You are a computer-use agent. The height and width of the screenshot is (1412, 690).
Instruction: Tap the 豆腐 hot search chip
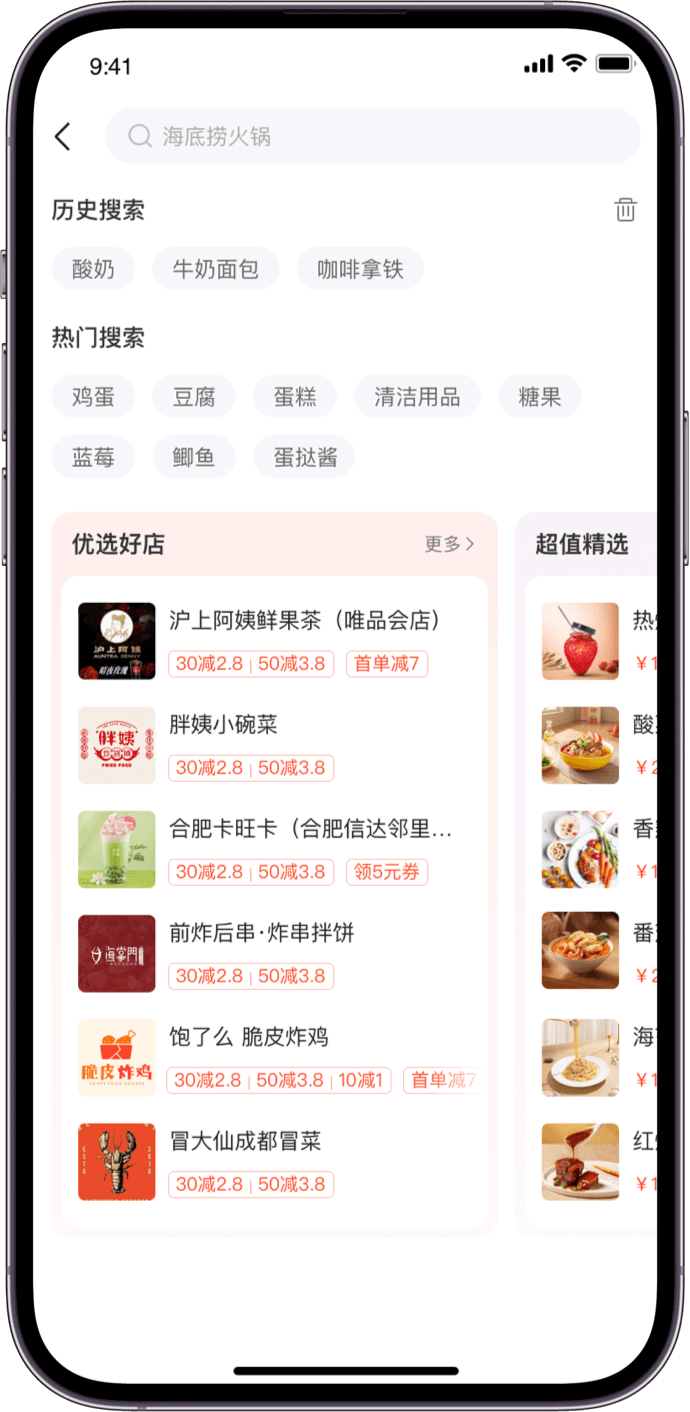[194, 397]
